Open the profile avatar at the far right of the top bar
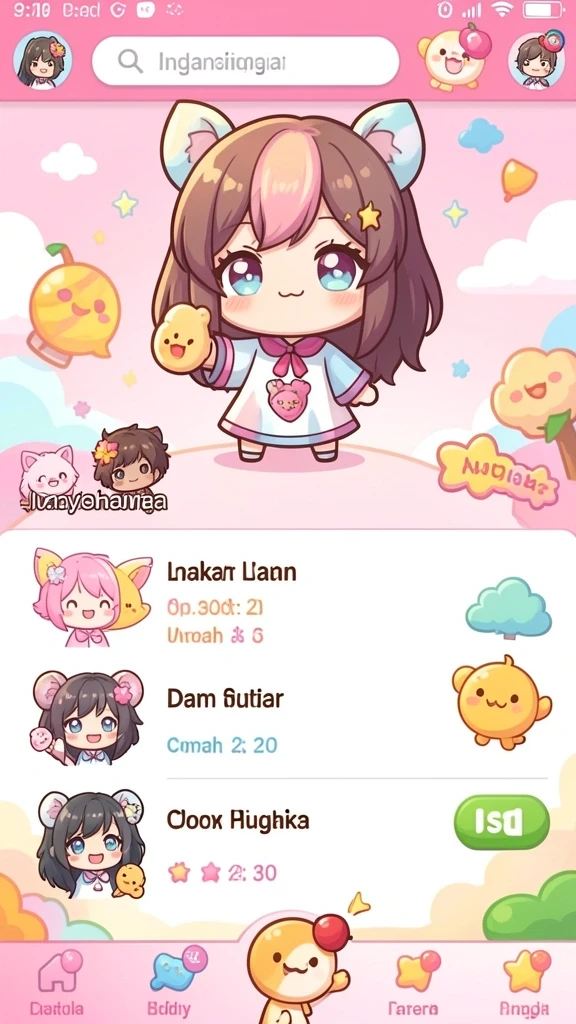 537,60
